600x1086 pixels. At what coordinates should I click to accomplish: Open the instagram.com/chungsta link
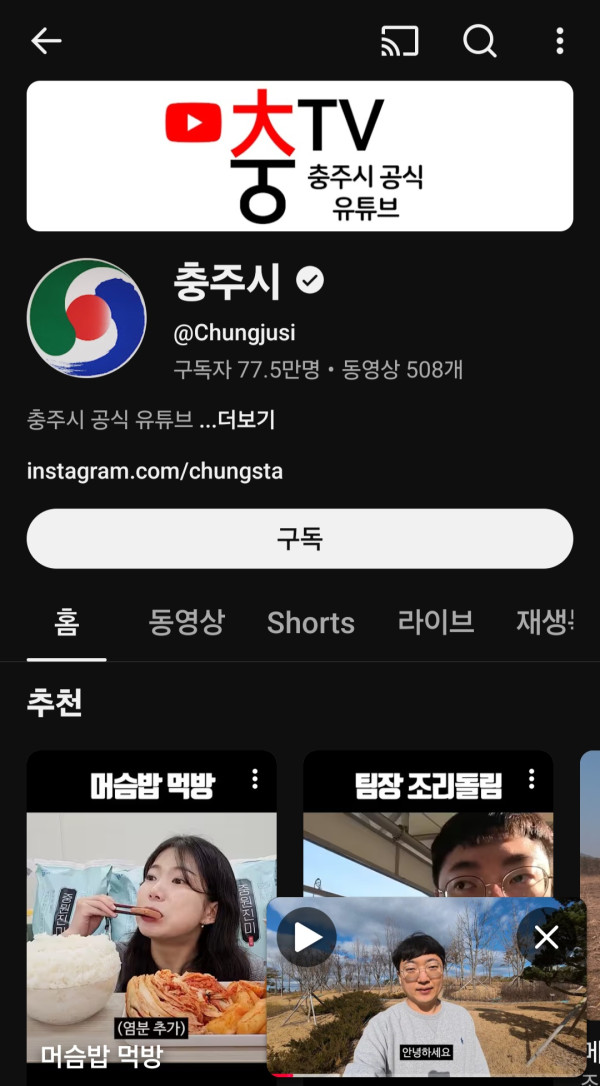tap(155, 471)
